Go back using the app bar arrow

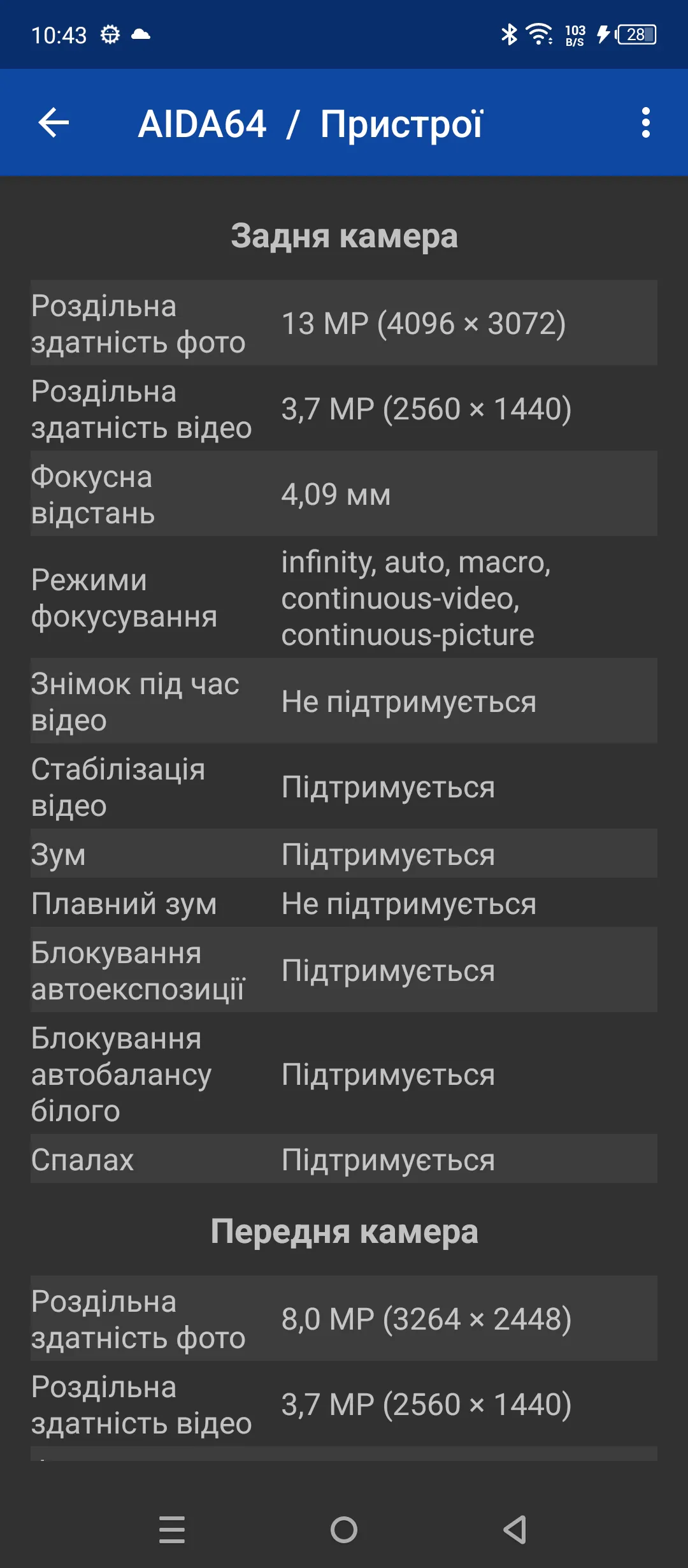click(x=54, y=122)
